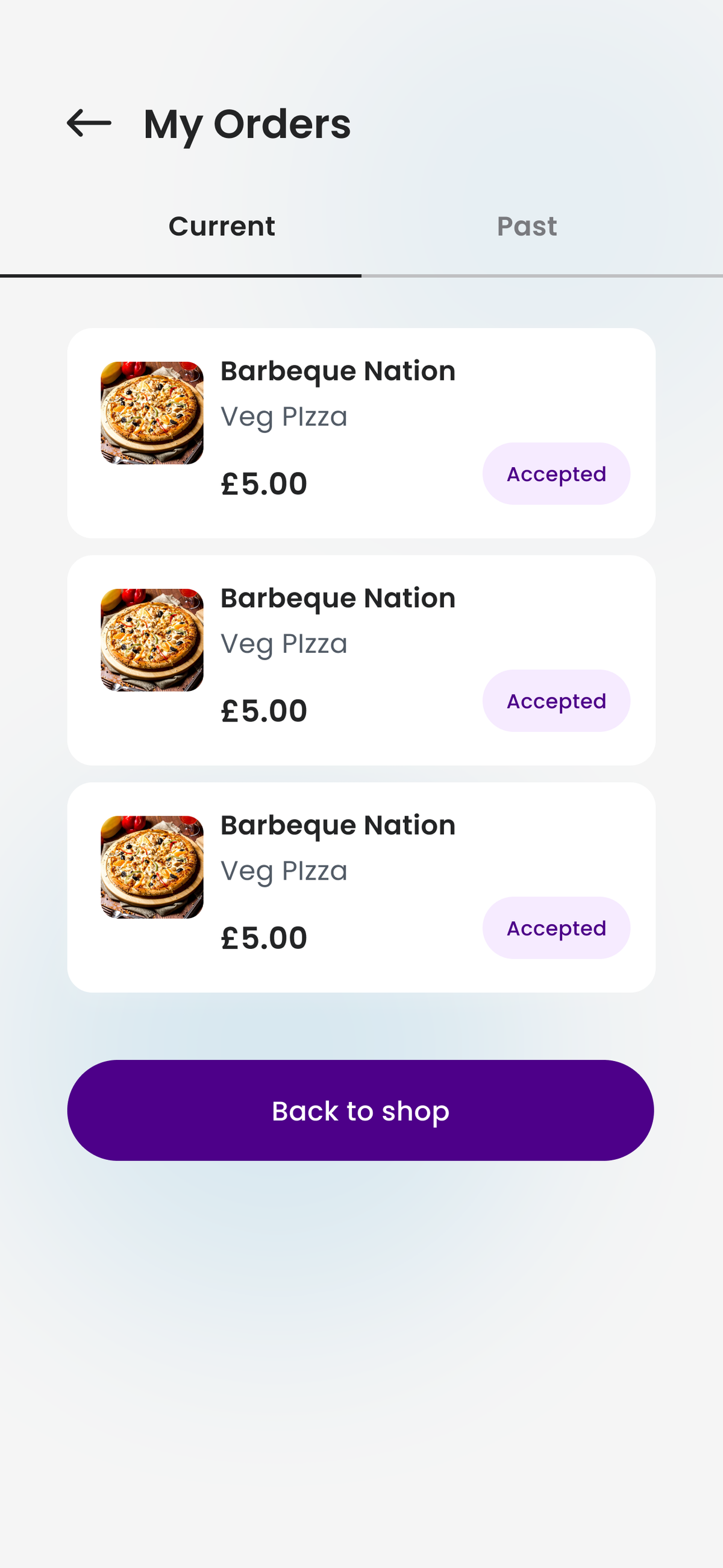The width and height of the screenshot is (723, 1568).
Task: Open the second Barbeque Nation order card
Action: [x=361, y=660]
